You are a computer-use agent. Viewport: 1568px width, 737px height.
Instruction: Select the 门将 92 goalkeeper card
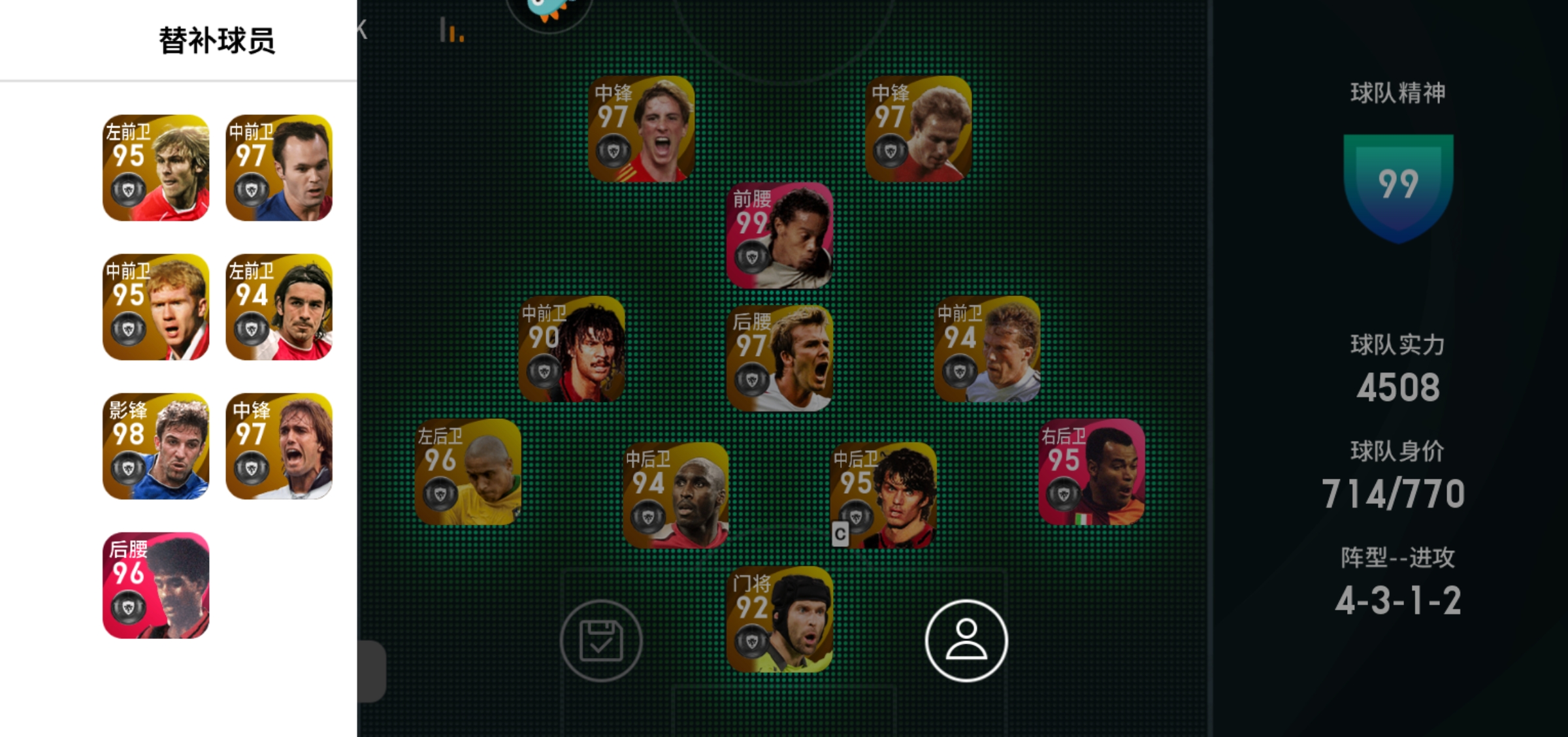tap(779, 619)
